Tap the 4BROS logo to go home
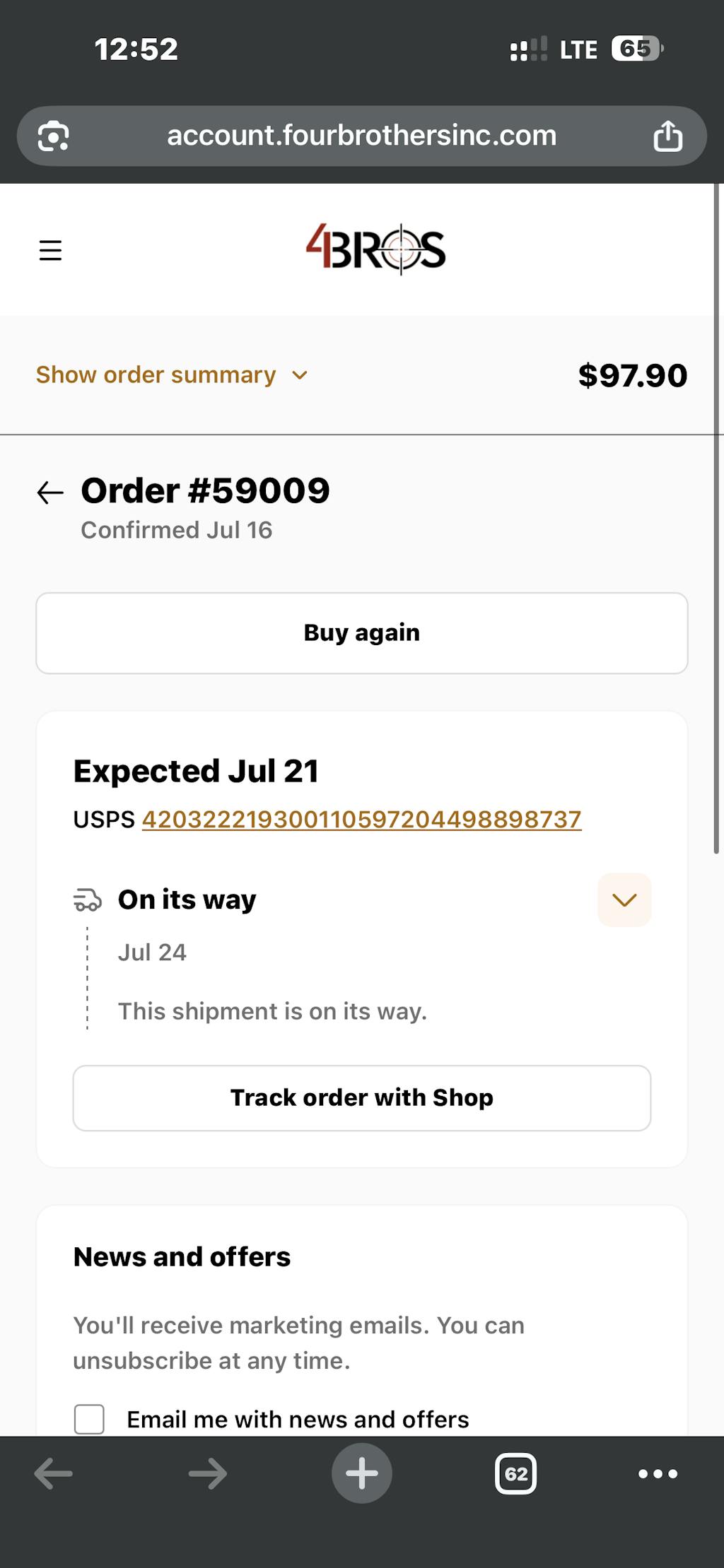The image size is (724, 1568). coord(375,249)
